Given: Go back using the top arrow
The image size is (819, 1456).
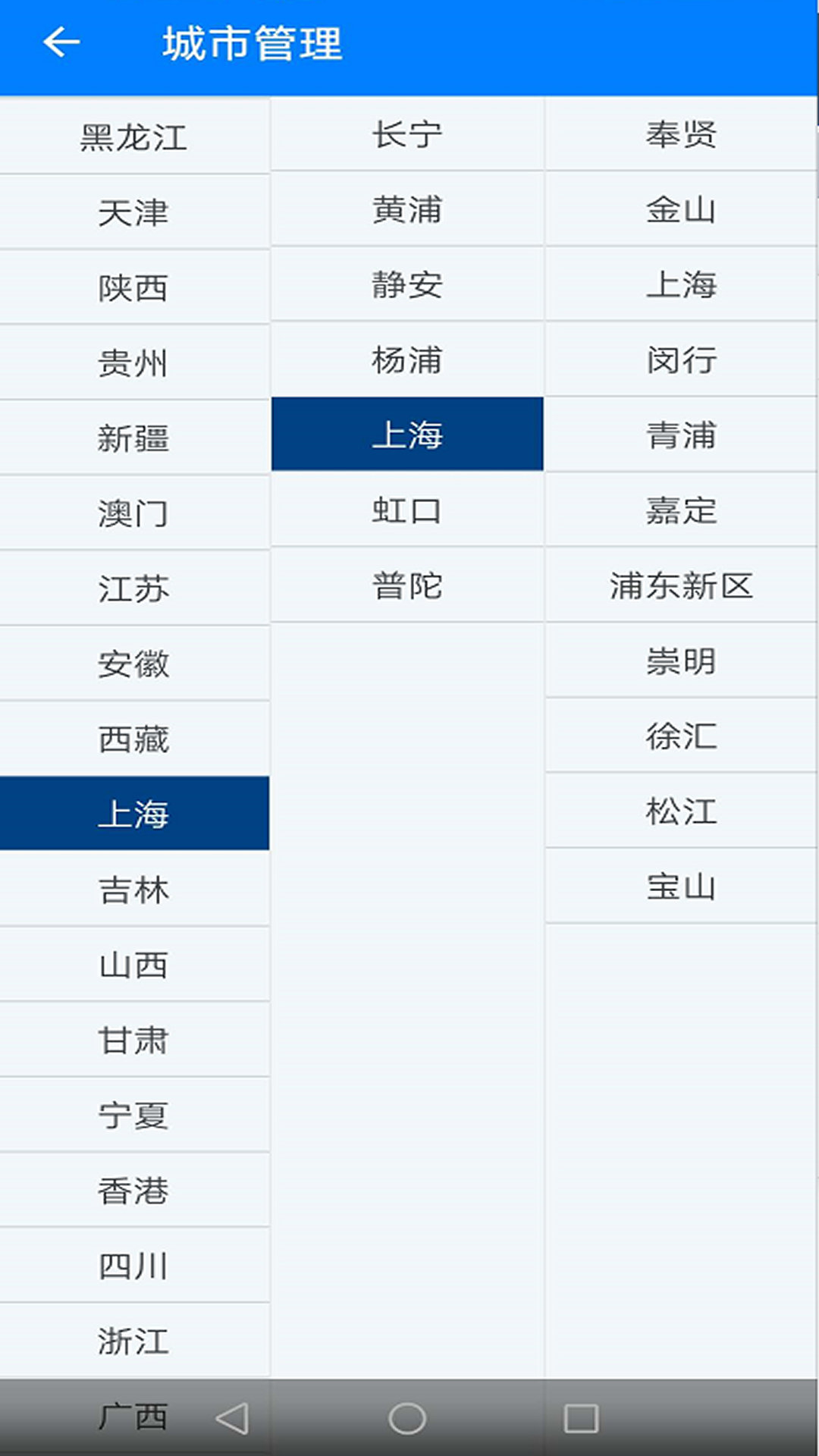Looking at the screenshot, I should point(61,42).
